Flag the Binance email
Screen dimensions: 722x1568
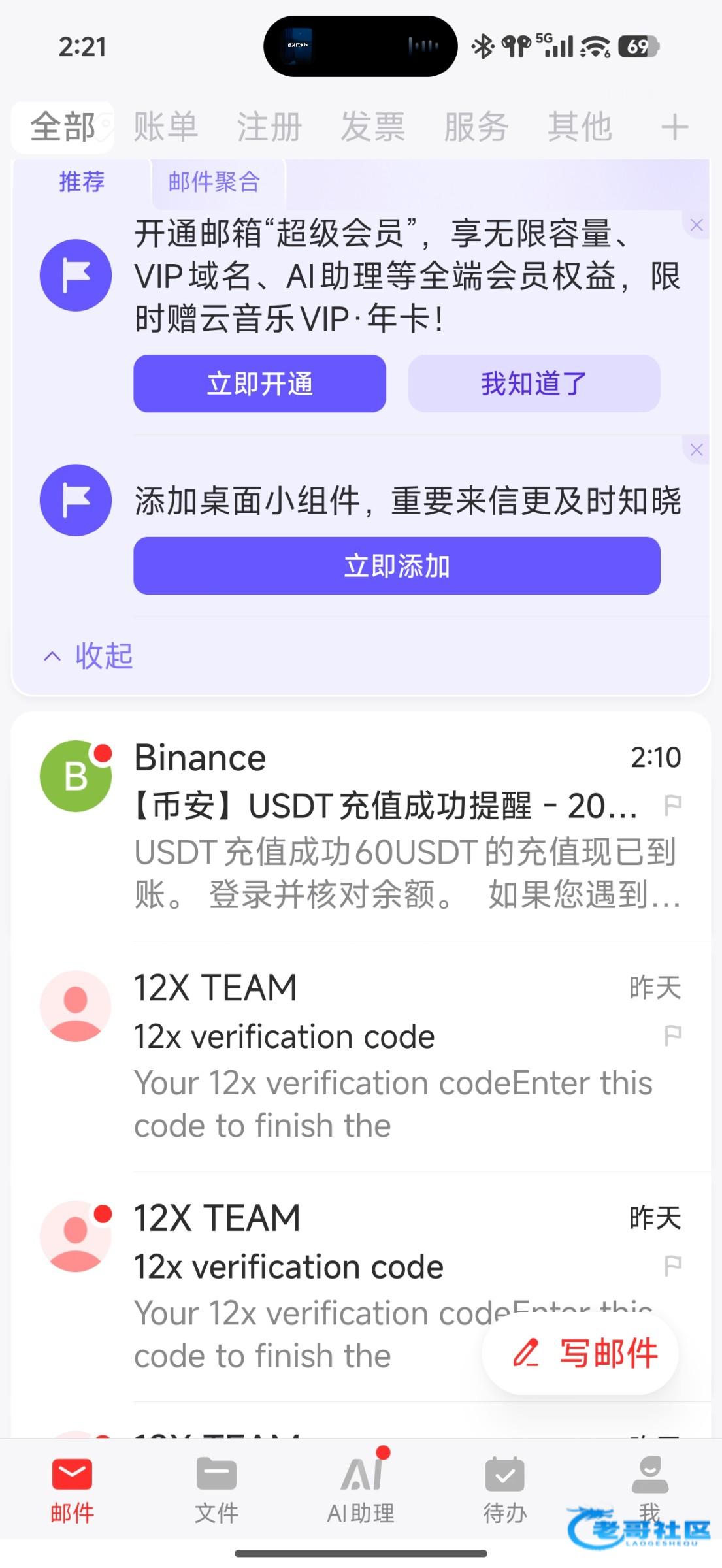click(672, 806)
